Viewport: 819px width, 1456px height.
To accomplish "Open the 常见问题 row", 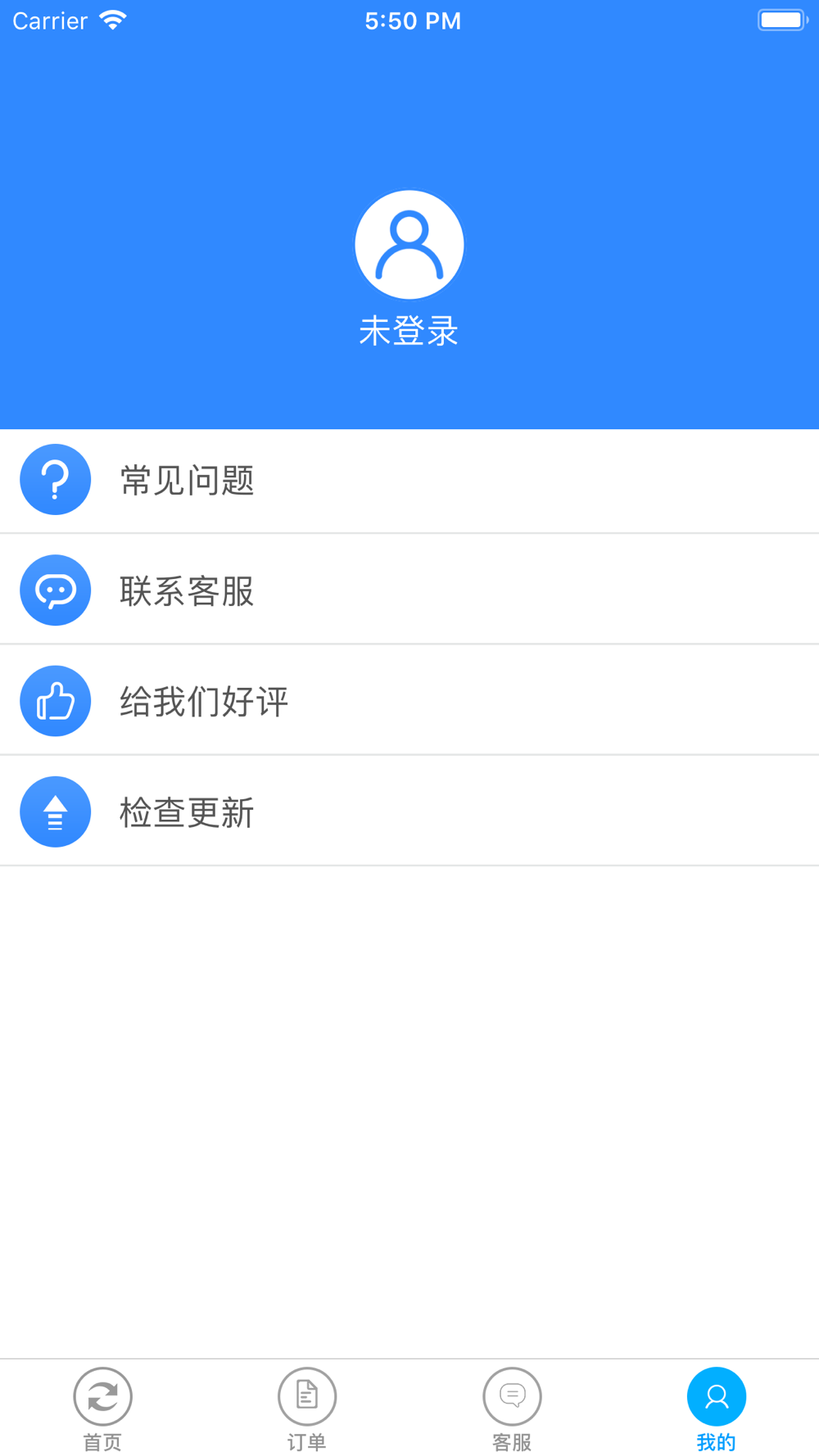I will pyautogui.click(x=409, y=481).
